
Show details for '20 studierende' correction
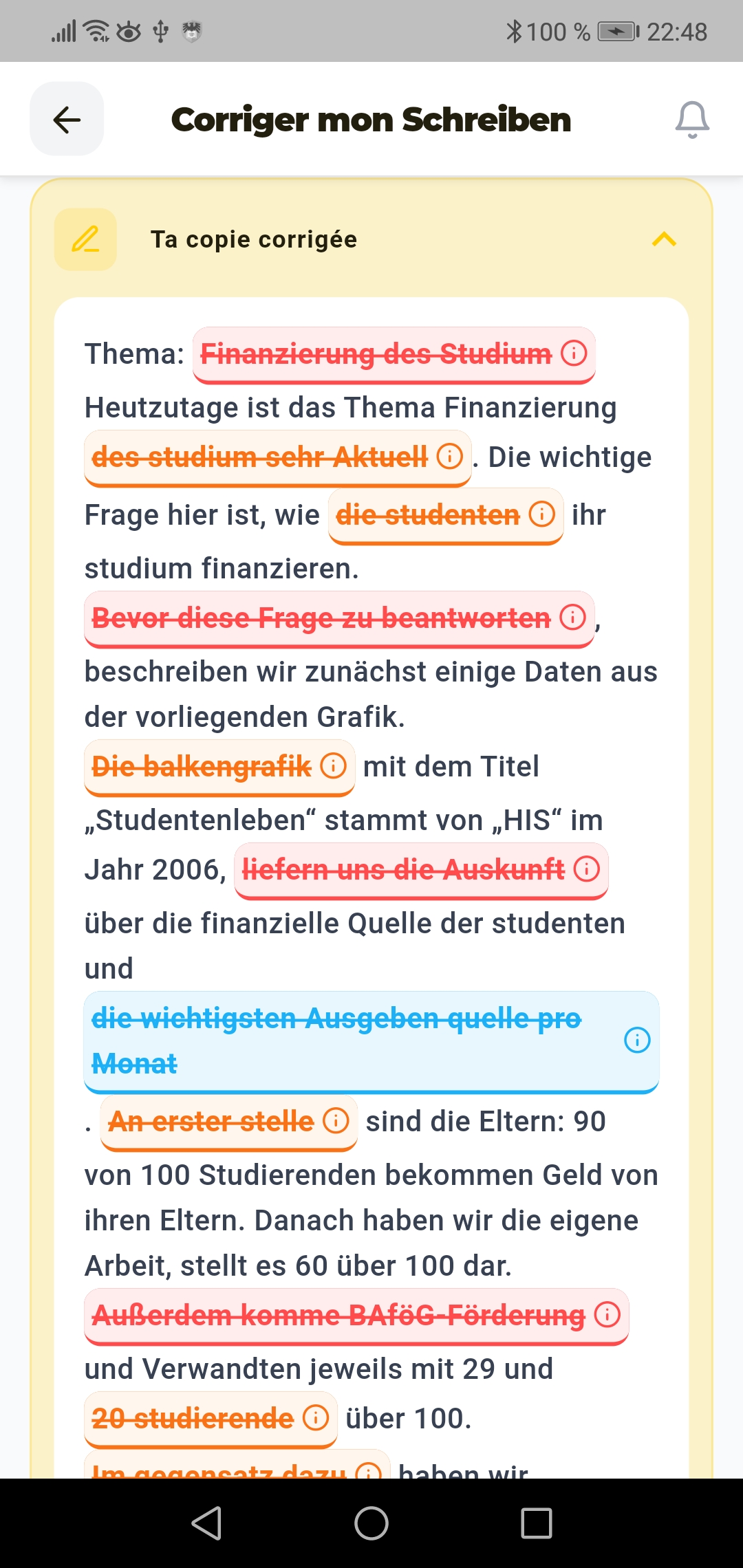pyautogui.click(x=211, y=1419)
